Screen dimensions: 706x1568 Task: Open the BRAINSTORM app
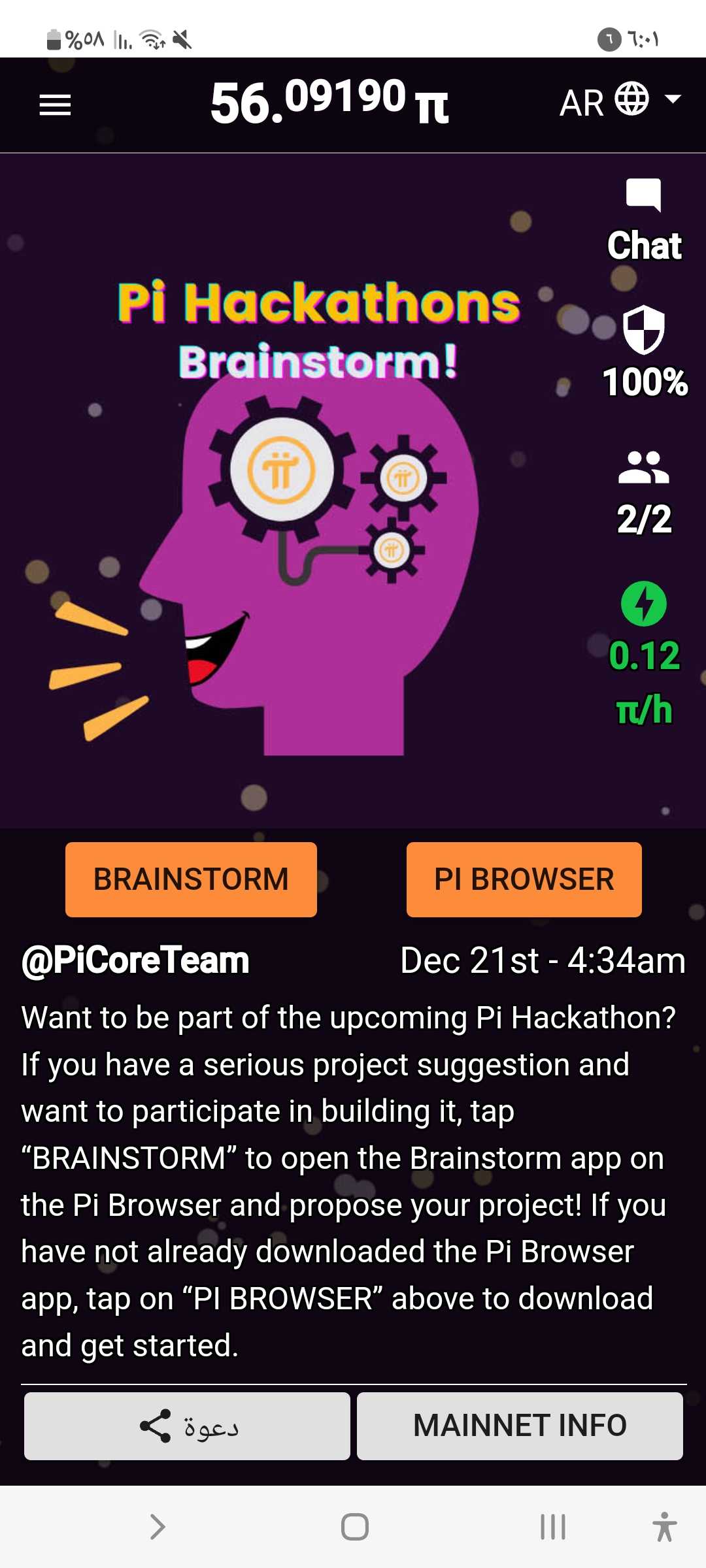click(x=191, y=879)
